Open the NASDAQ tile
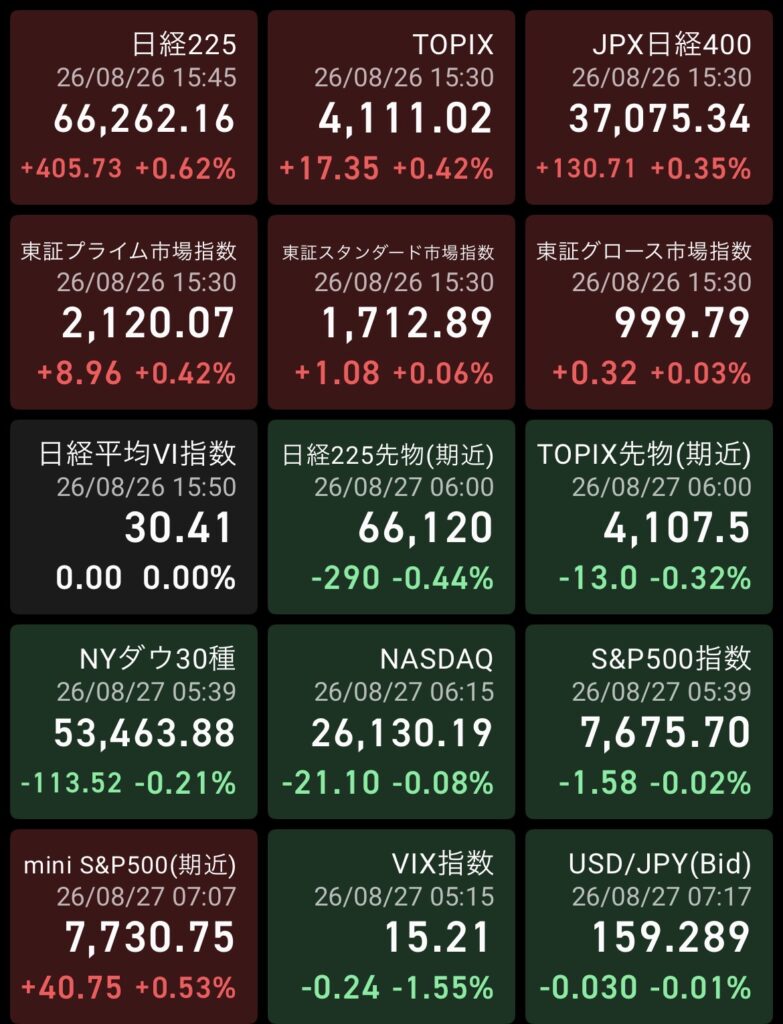The height and width of the screenshot is (1024, 783). tap(391, 722)
